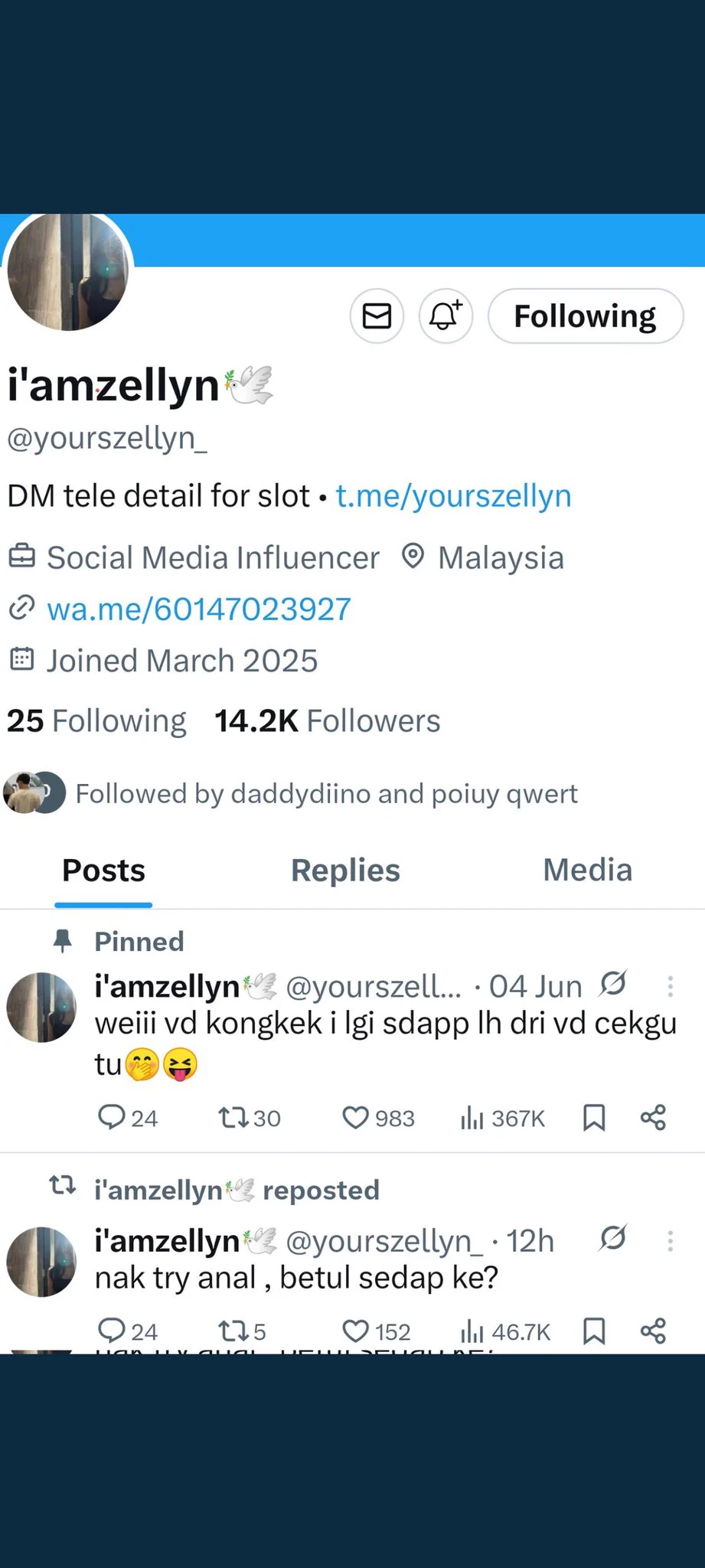
Task: Like the 12h reposted post
Action: (x=355, y=1331)
